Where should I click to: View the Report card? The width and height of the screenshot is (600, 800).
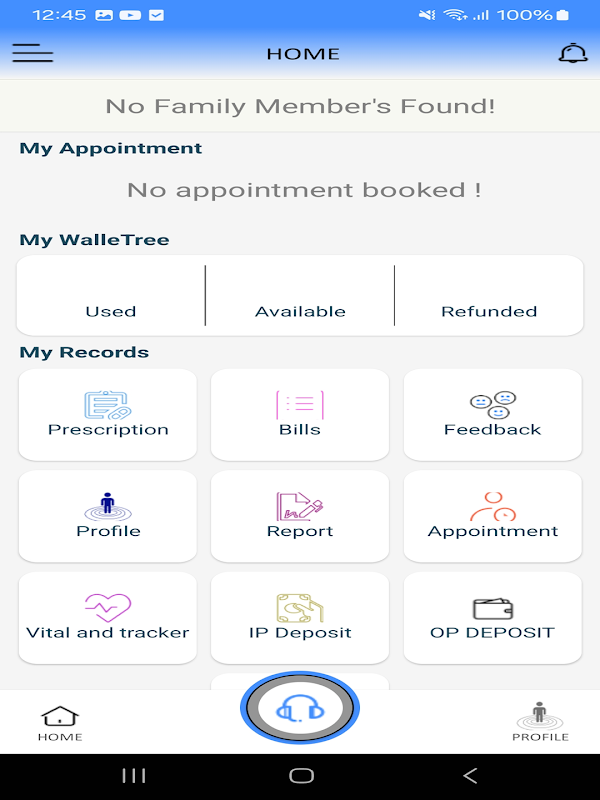[x=300, y=516]
